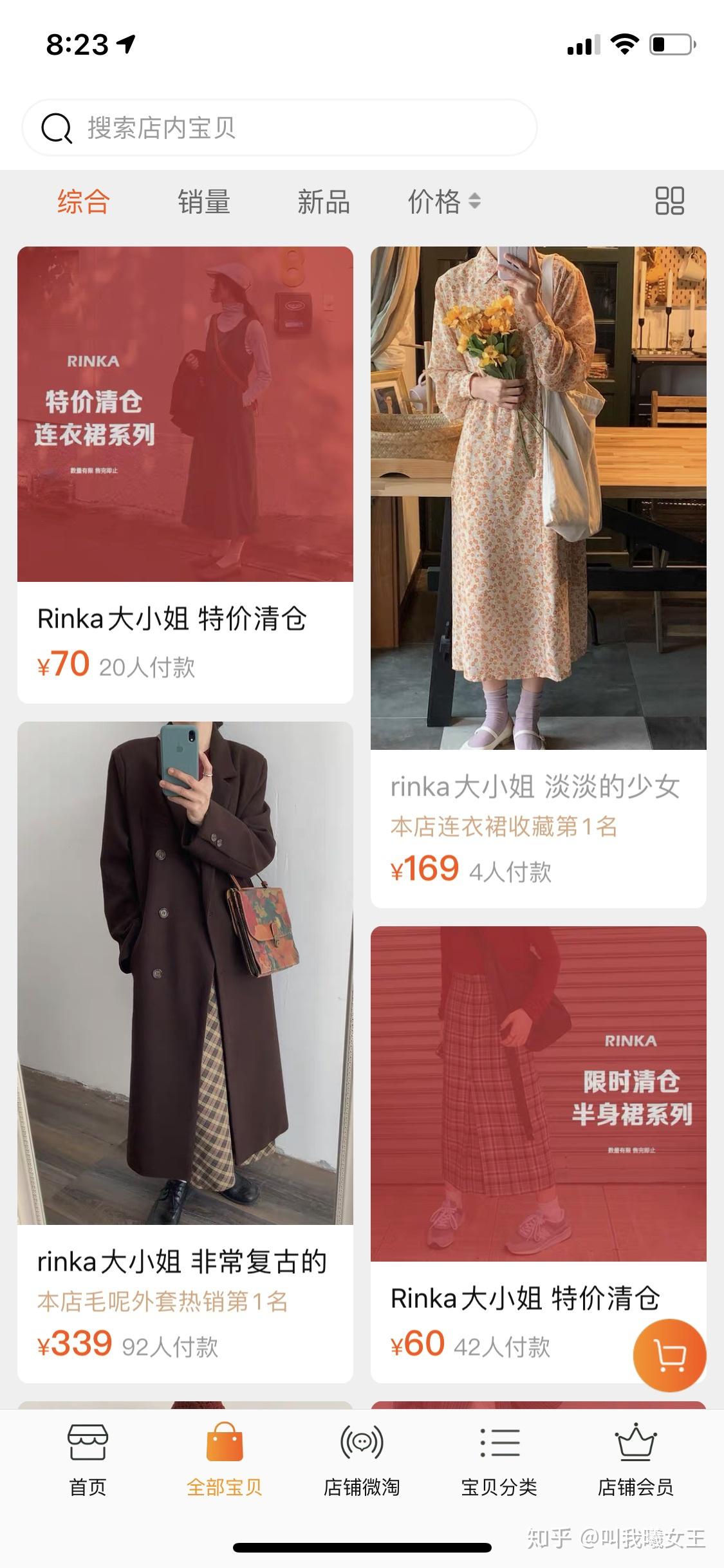This screenshot has height=1568, width=724.
Task: Toggle the grid layout view icon
Action: tap(669, 201)
